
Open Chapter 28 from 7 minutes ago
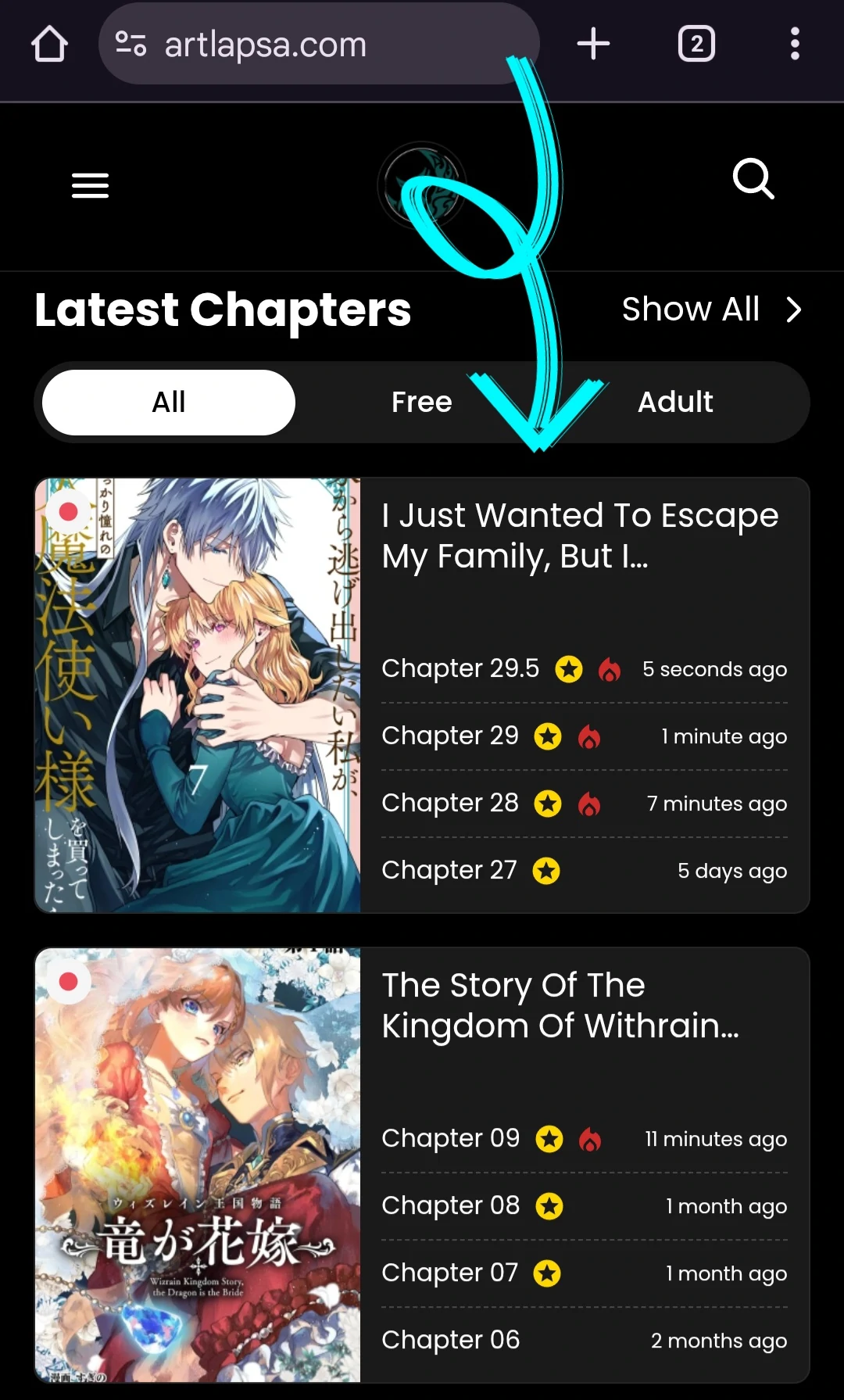point(450,804)
